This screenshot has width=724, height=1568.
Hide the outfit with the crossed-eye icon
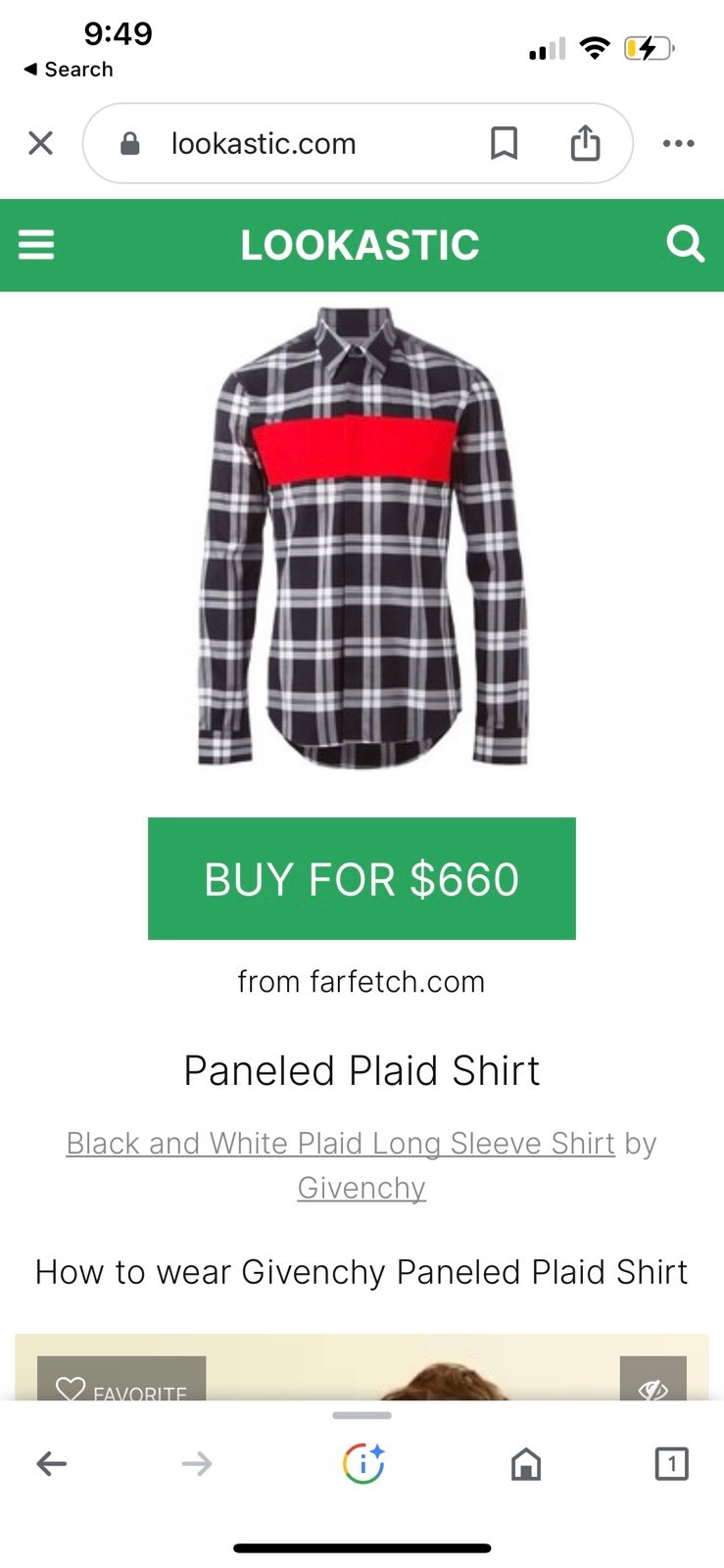click(653, 1379)
